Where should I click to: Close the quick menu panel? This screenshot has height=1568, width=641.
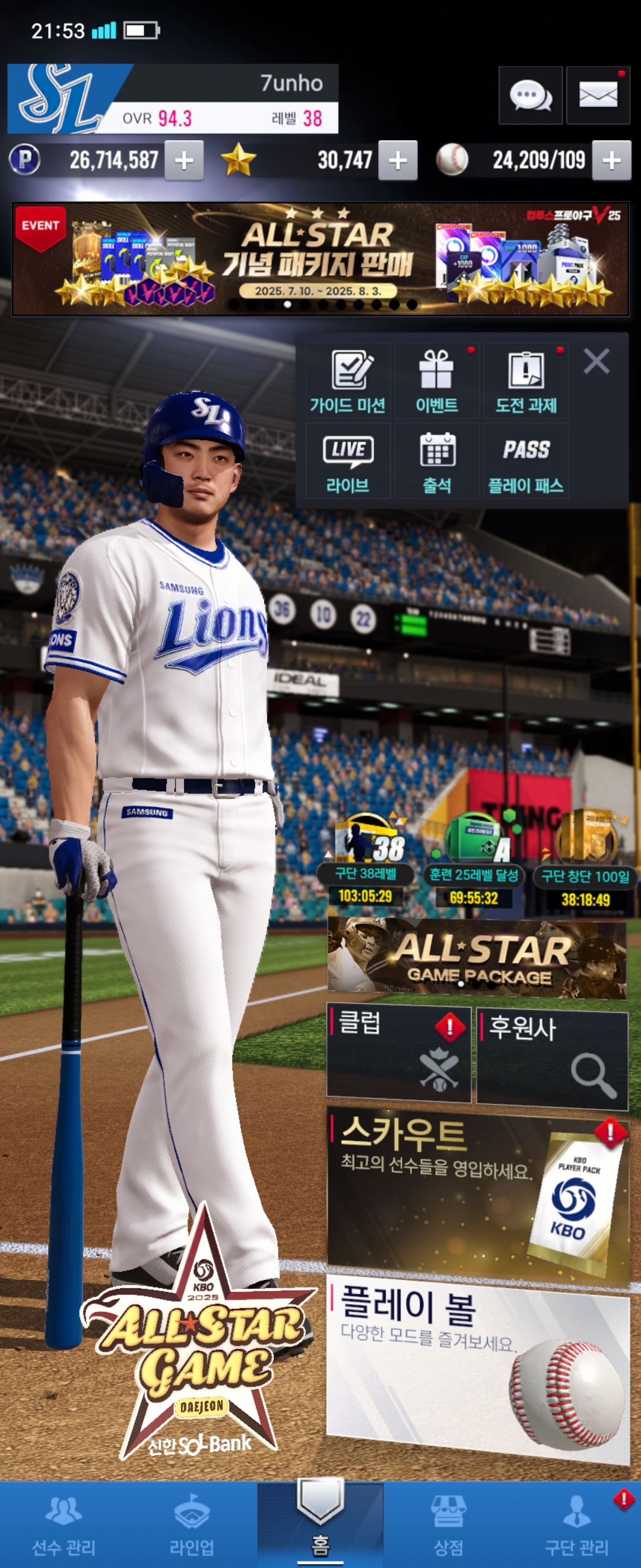click(596, 361)
